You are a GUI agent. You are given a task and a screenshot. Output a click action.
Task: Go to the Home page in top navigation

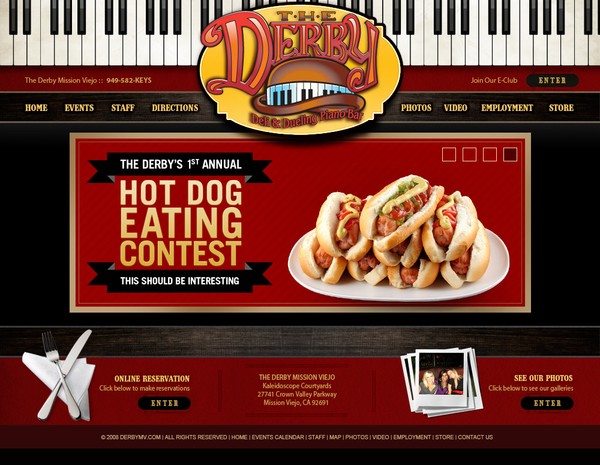(36, 108)
